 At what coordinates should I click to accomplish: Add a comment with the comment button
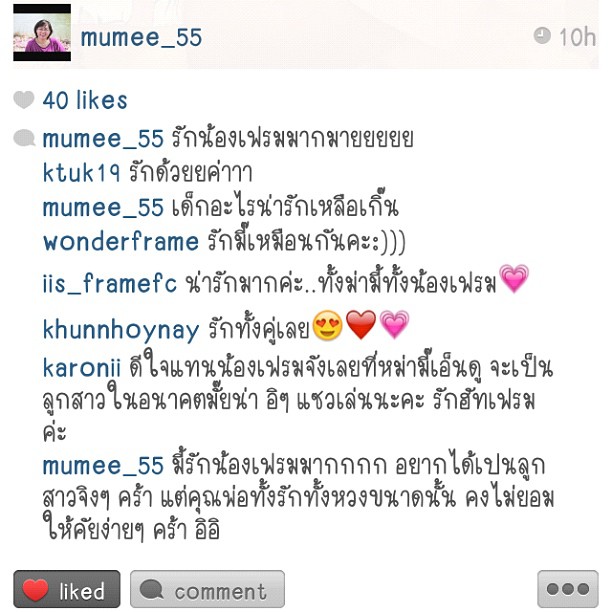207,590
